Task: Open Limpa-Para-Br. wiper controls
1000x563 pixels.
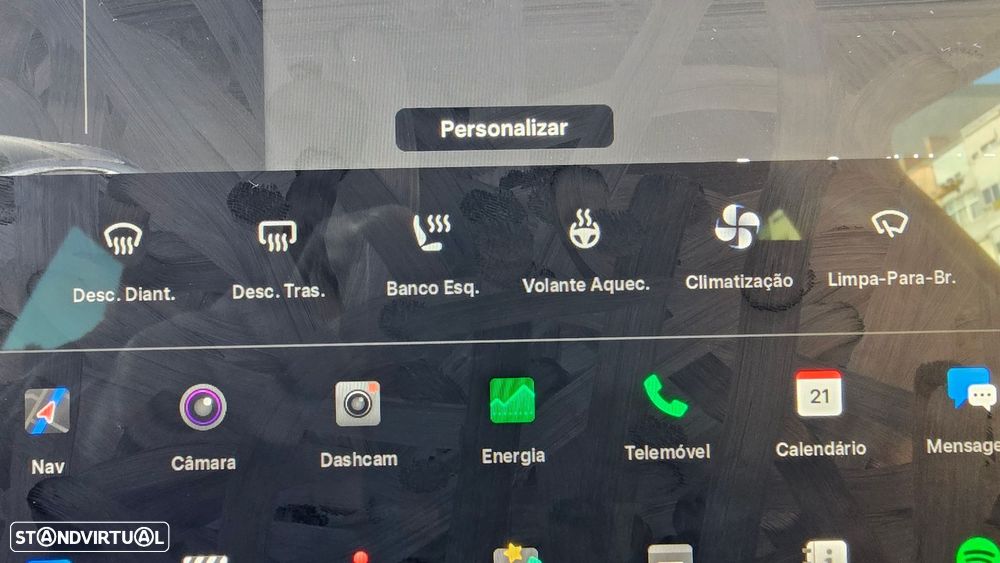Action: click(889, 224)
